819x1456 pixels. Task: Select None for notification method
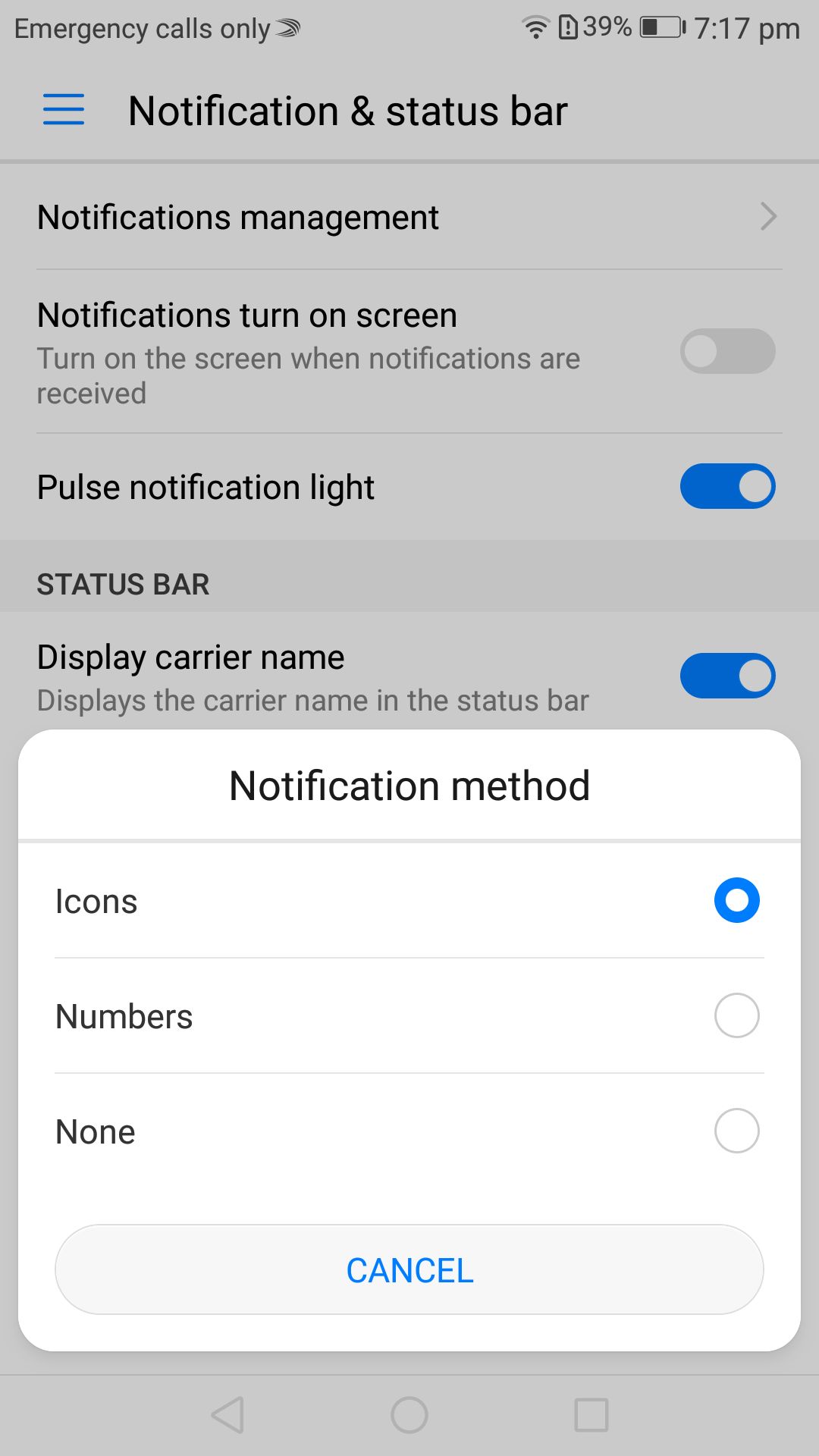coord(409,1131)
